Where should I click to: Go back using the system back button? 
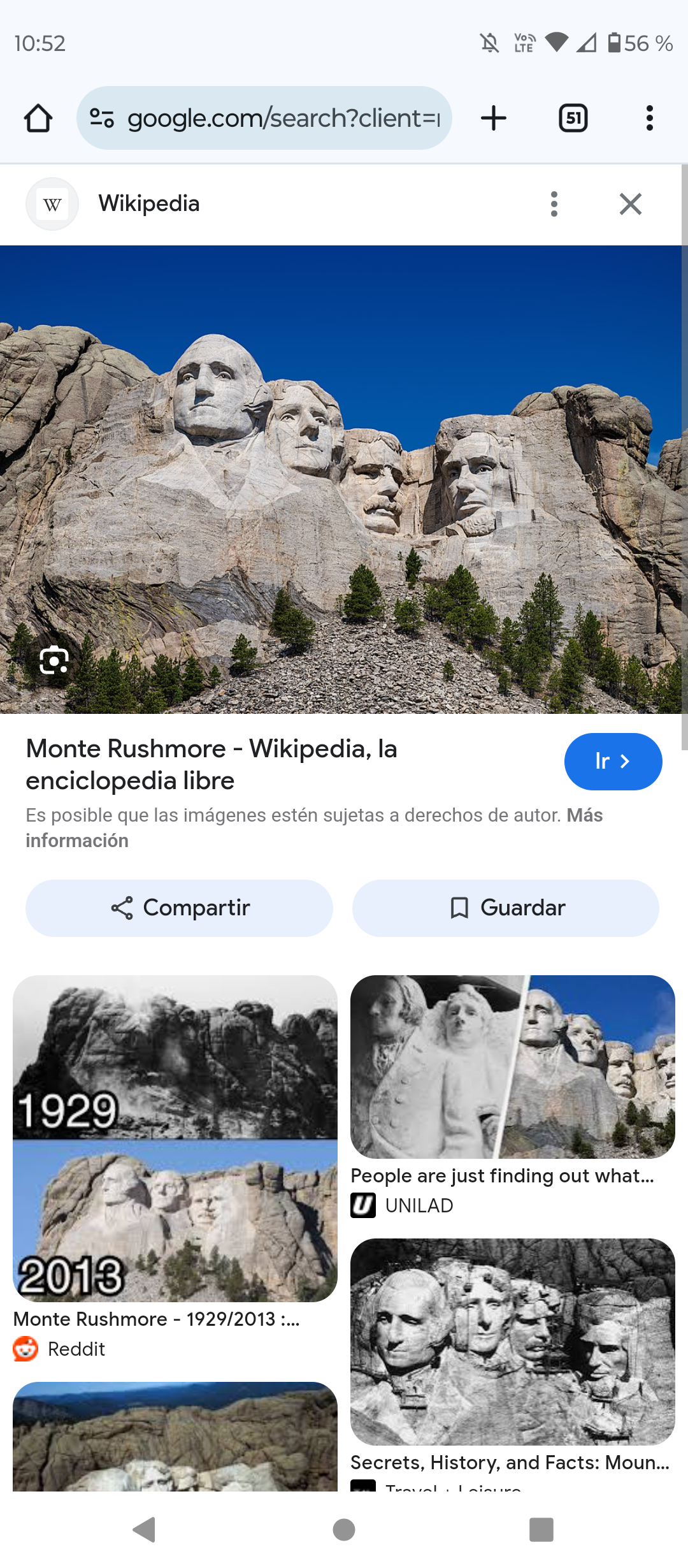(145, 1529)
